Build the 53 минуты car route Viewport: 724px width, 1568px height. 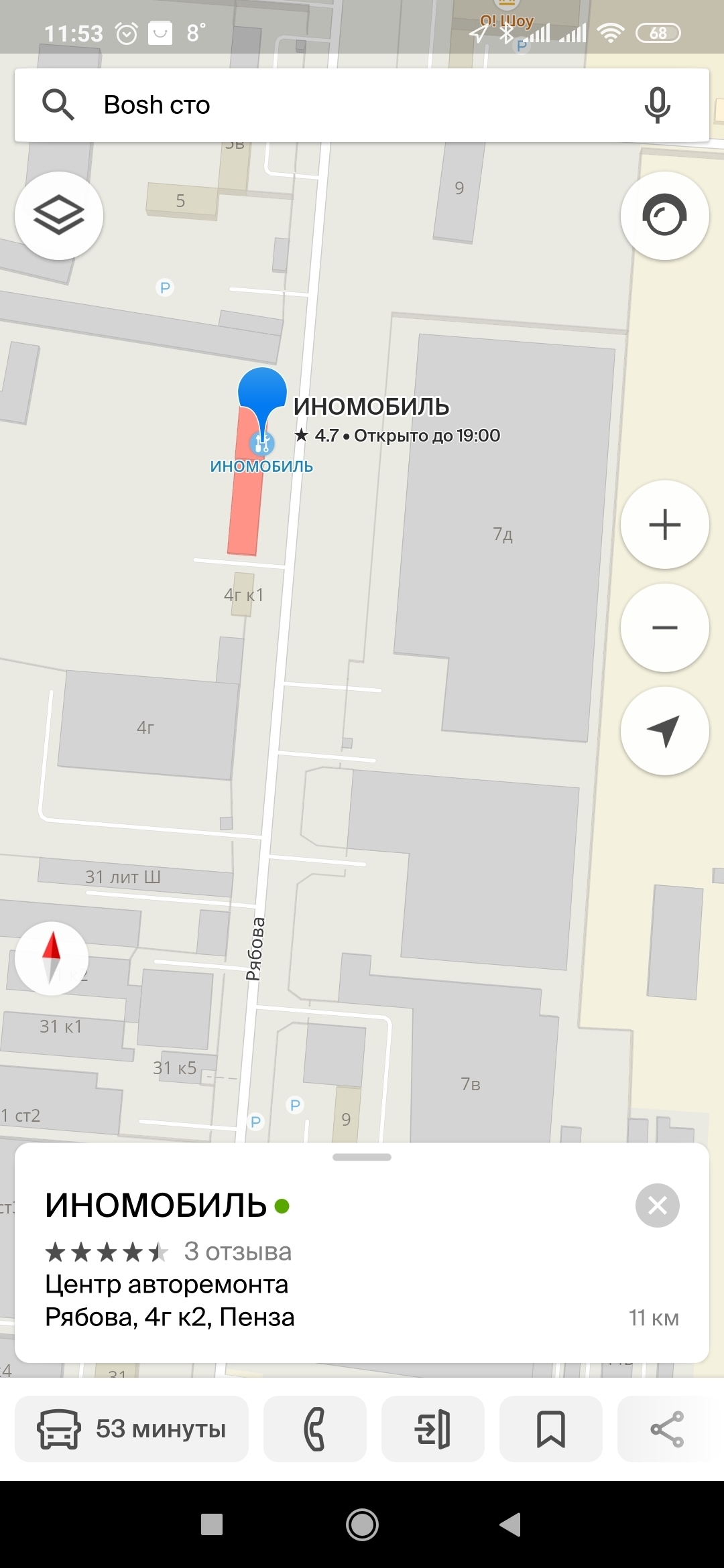pos(132,1429)
